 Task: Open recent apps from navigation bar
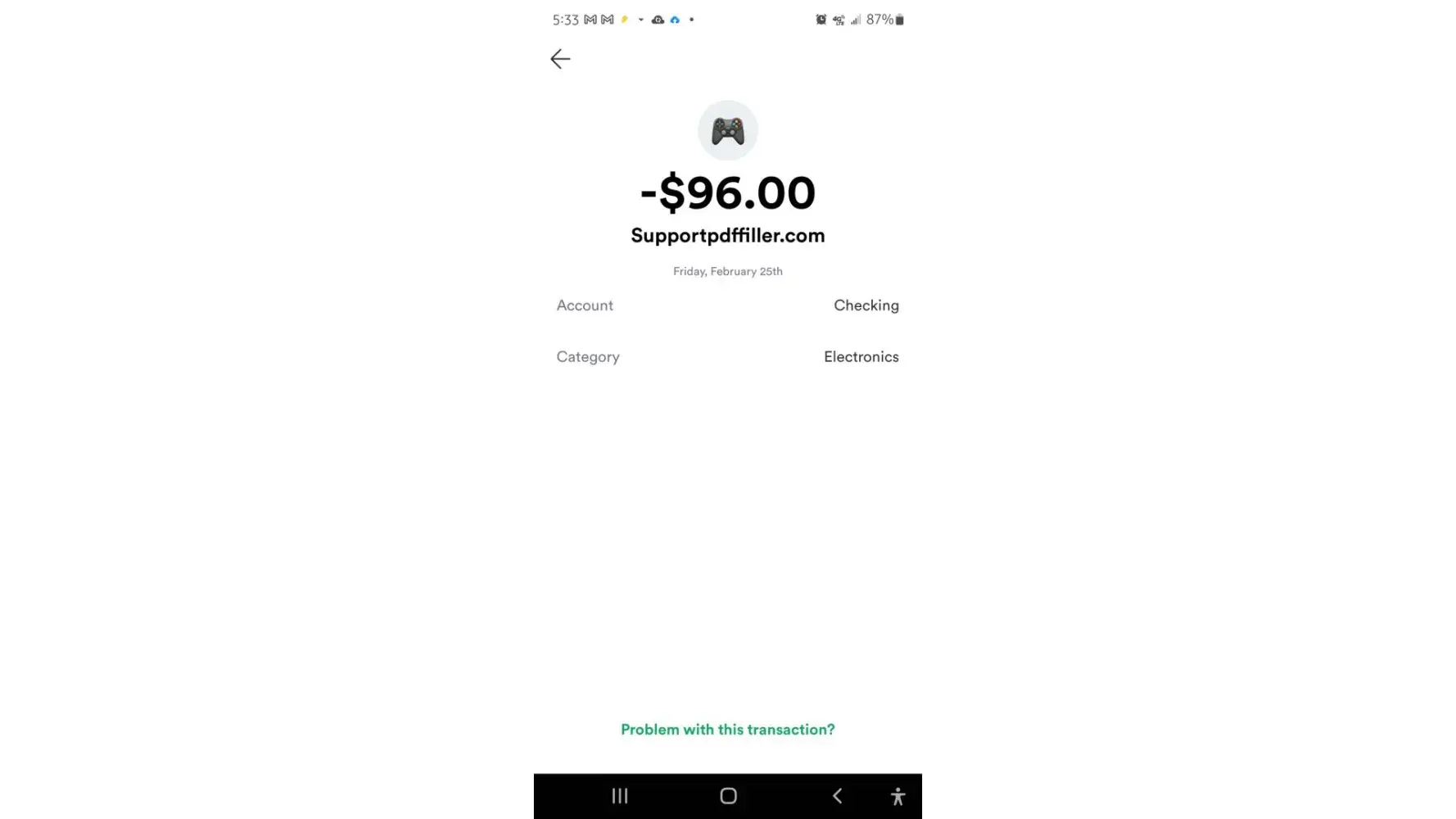coord(620,796)
